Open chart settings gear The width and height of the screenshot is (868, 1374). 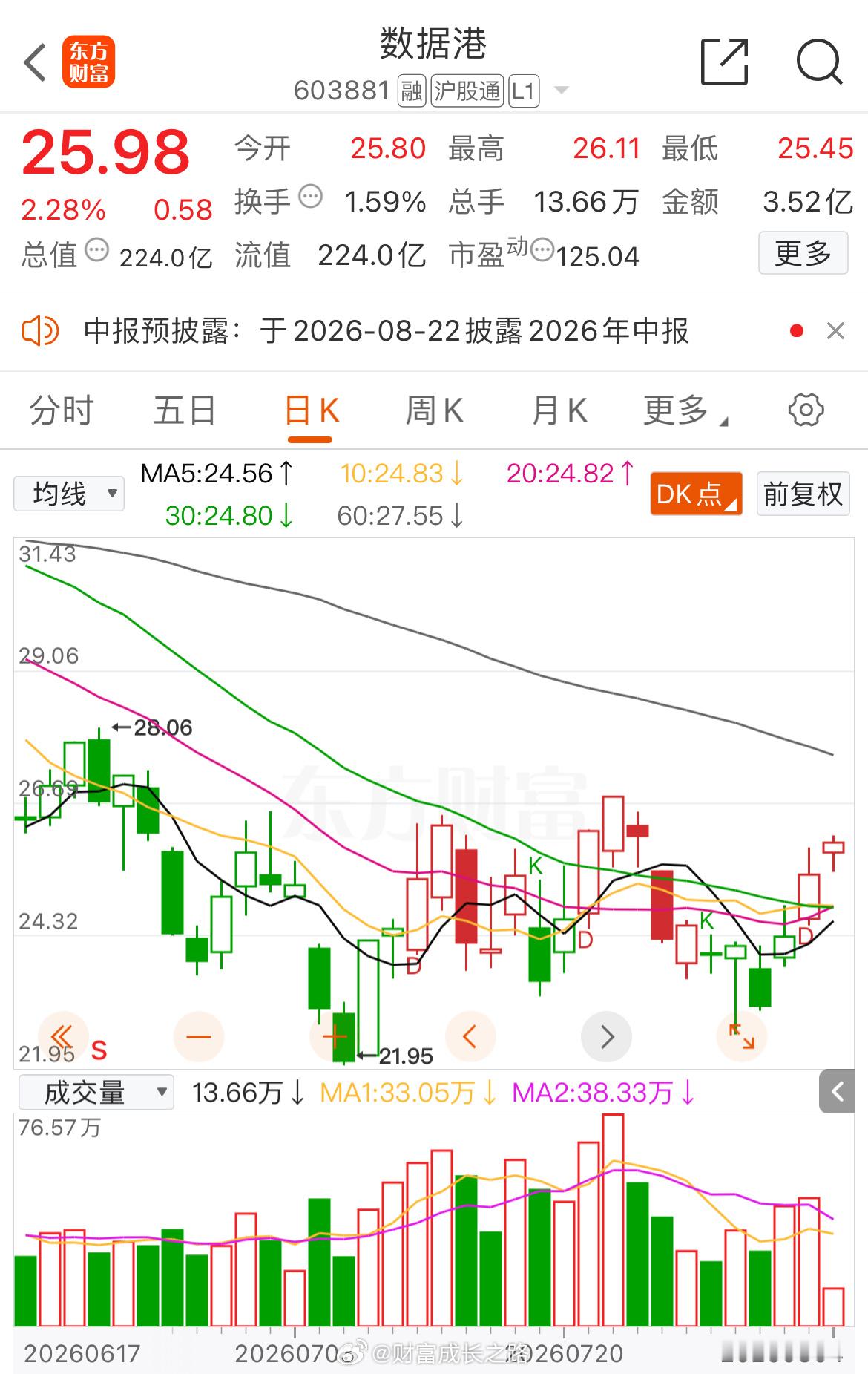pyautogui.click(x=806, y=410)
